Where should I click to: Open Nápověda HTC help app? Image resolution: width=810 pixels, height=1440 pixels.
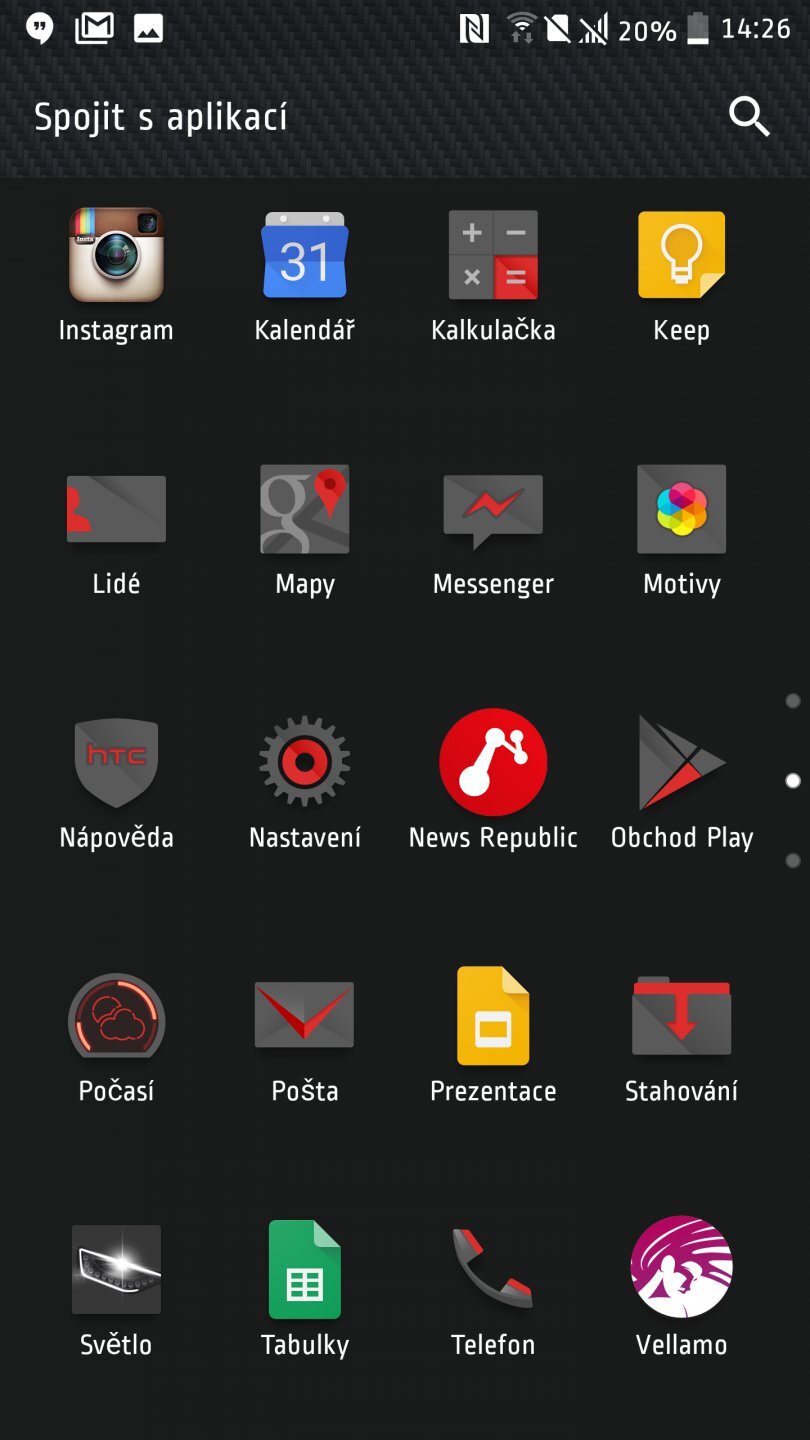[116, 763]
